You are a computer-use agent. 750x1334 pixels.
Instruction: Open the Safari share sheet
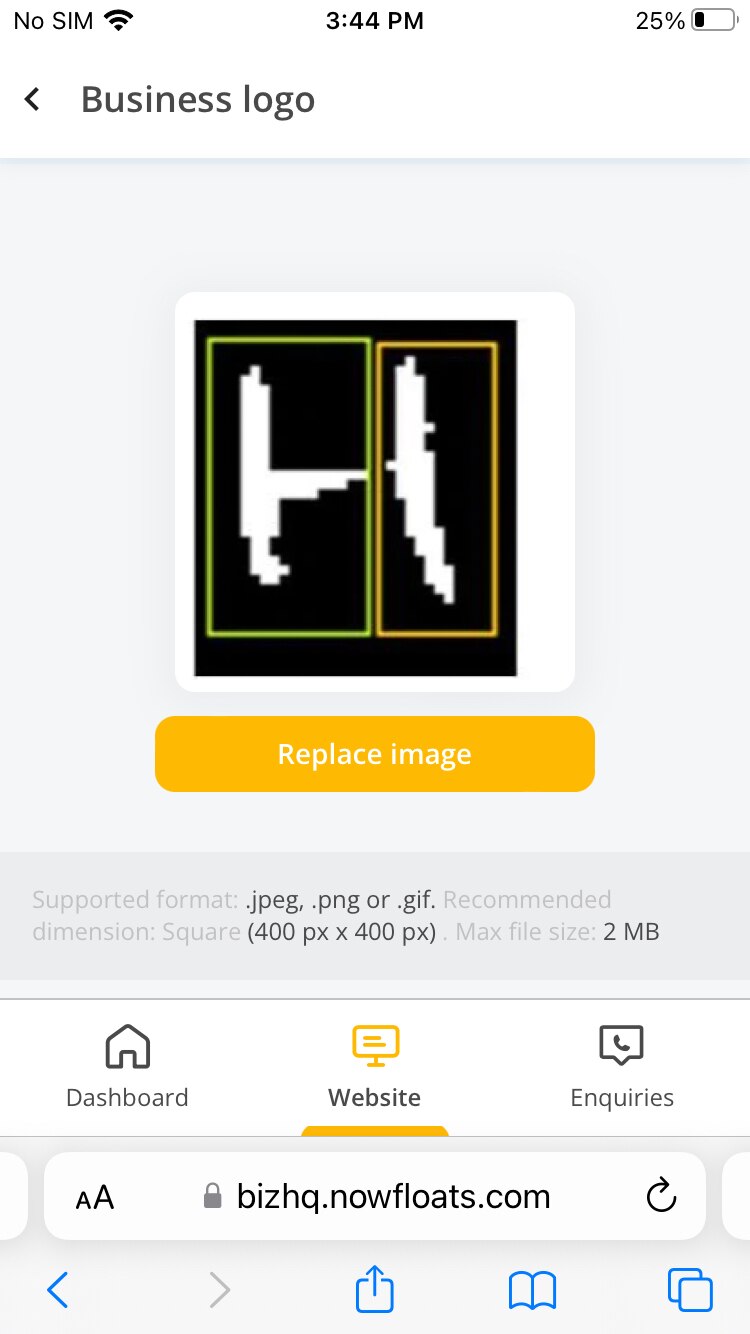tap(375, 1290)
